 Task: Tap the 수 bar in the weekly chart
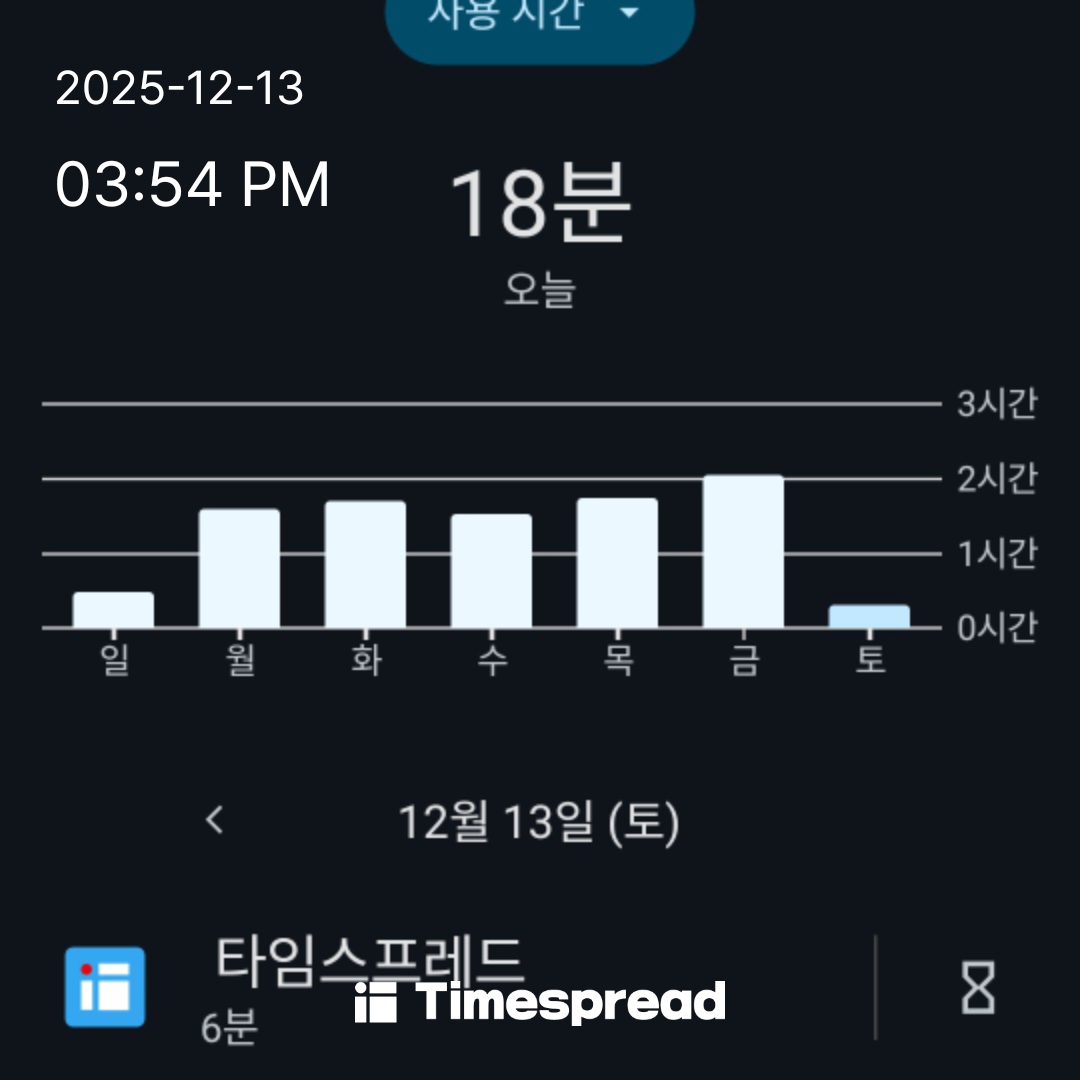[x=491, y=571]
